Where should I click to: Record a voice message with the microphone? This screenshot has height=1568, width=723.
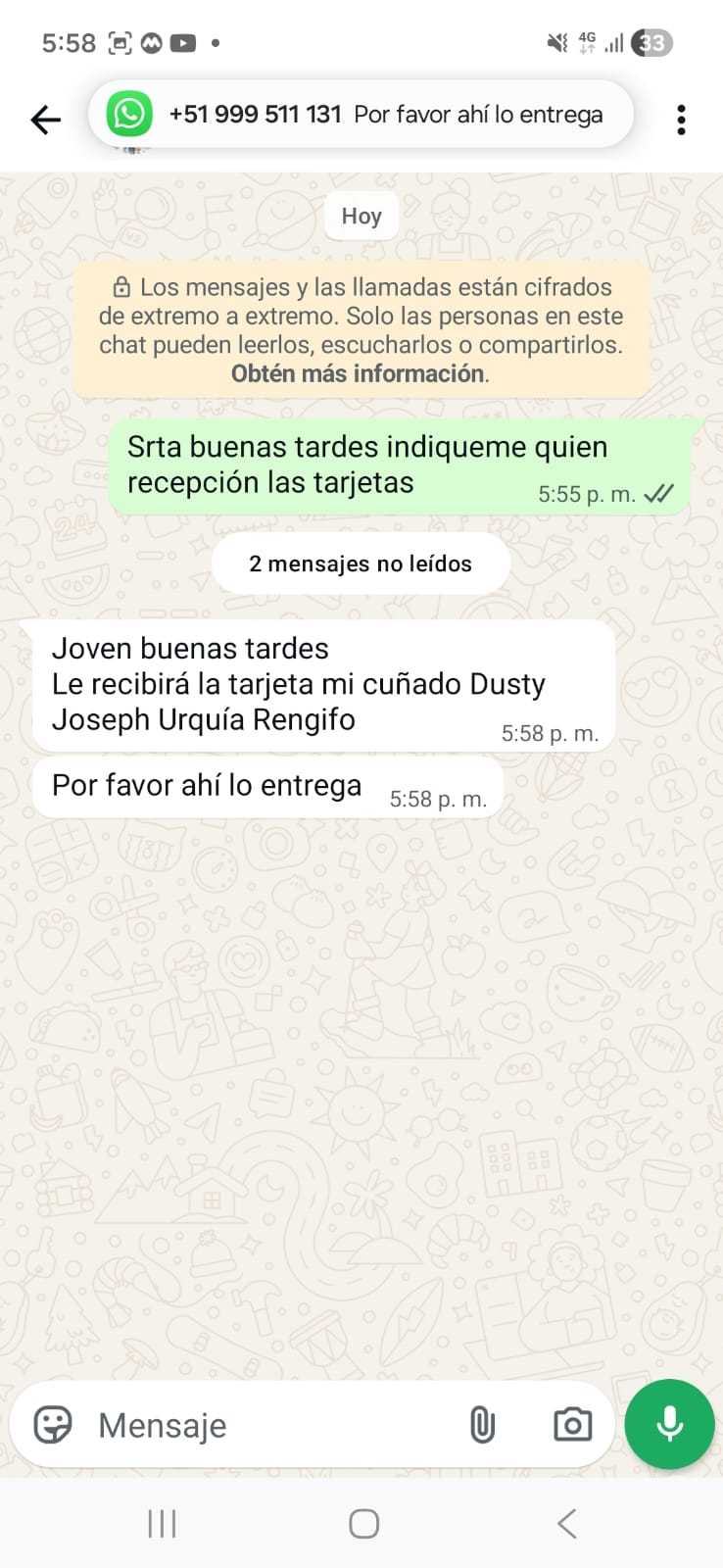pyautogui.click(x=670, y=1424)
